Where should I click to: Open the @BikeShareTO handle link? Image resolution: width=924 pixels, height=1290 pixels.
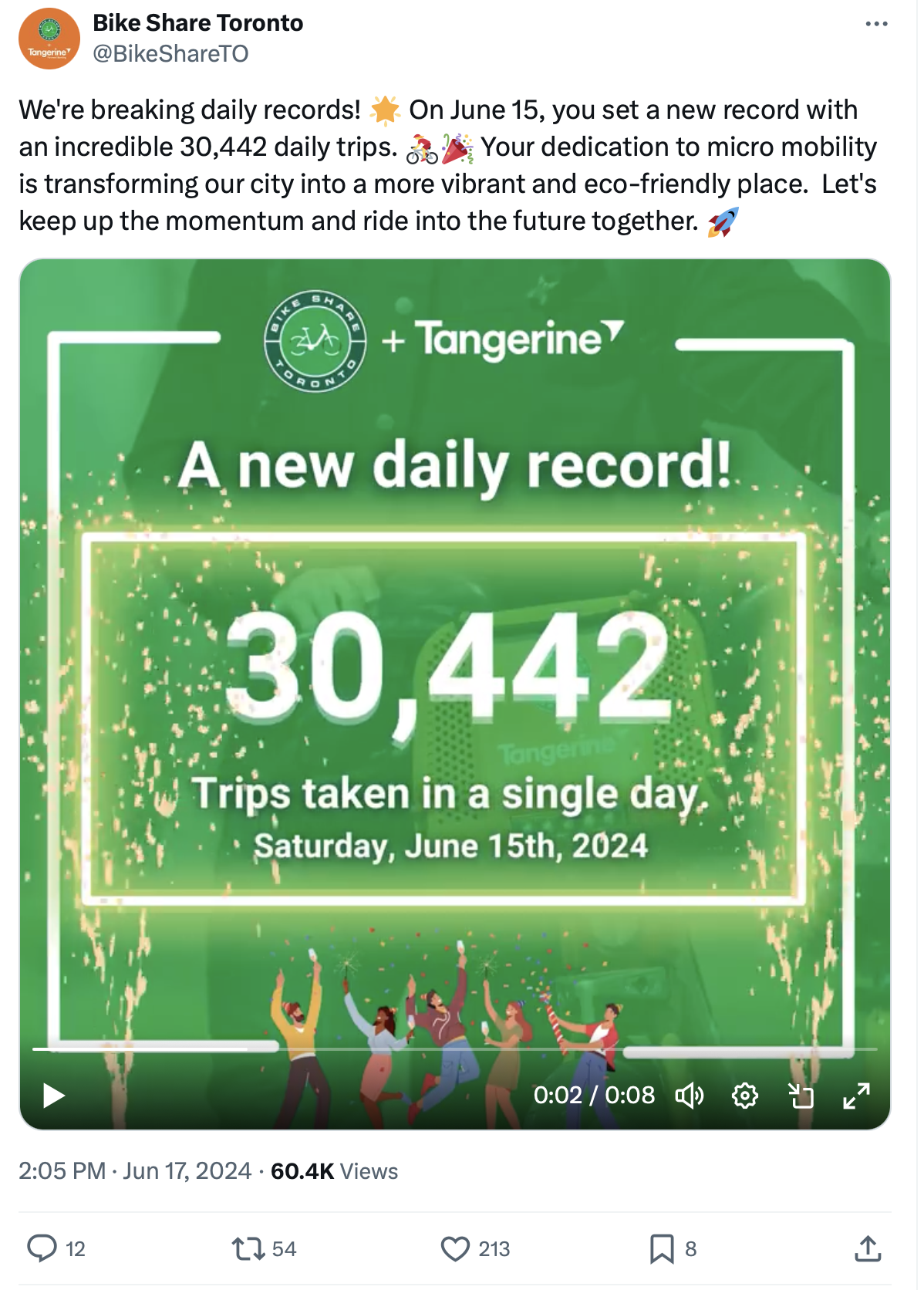tap(170, 53)
